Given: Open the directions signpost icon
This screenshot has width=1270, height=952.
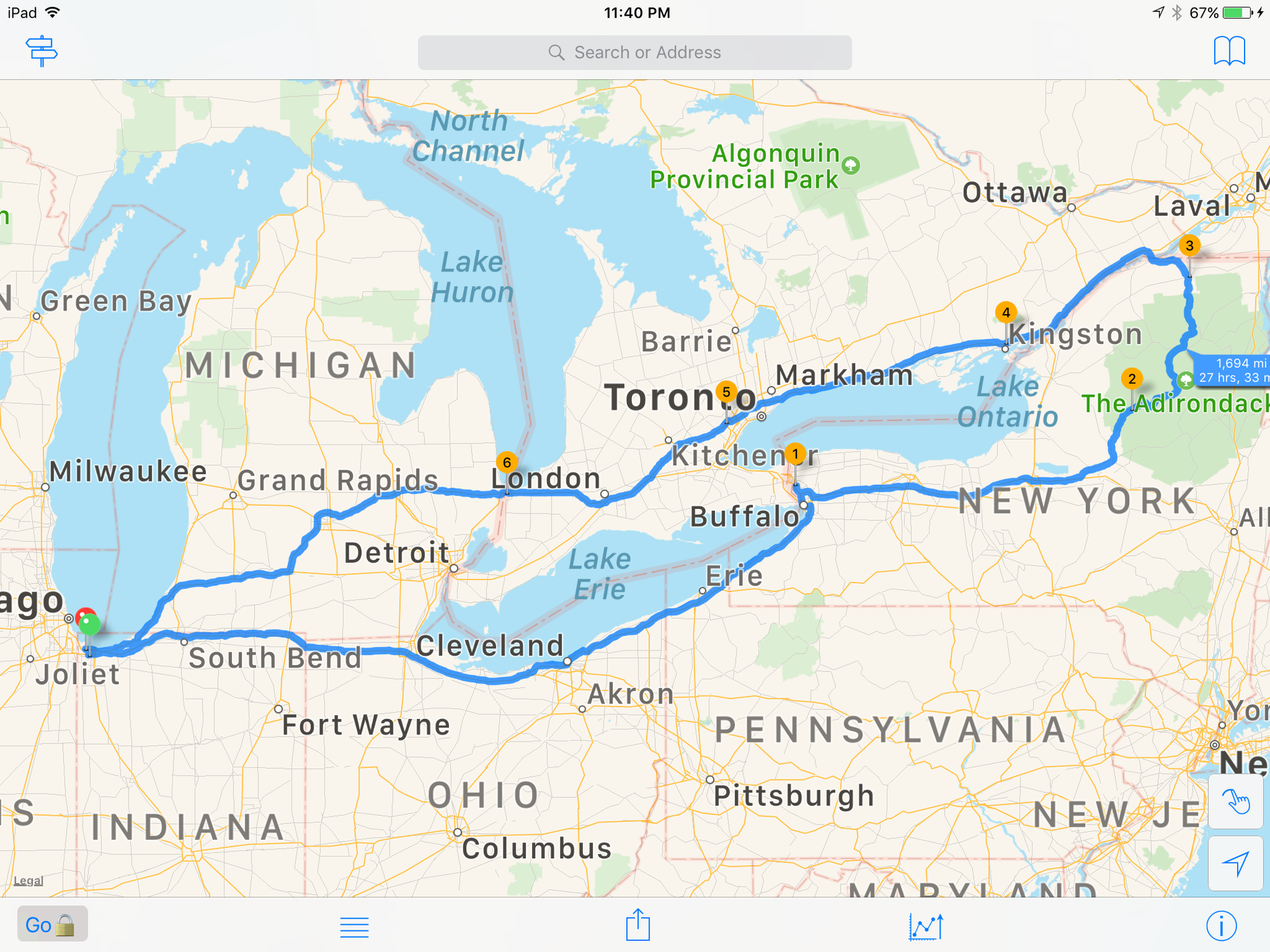Looking at the screenshot, I should tap(42, 51).
